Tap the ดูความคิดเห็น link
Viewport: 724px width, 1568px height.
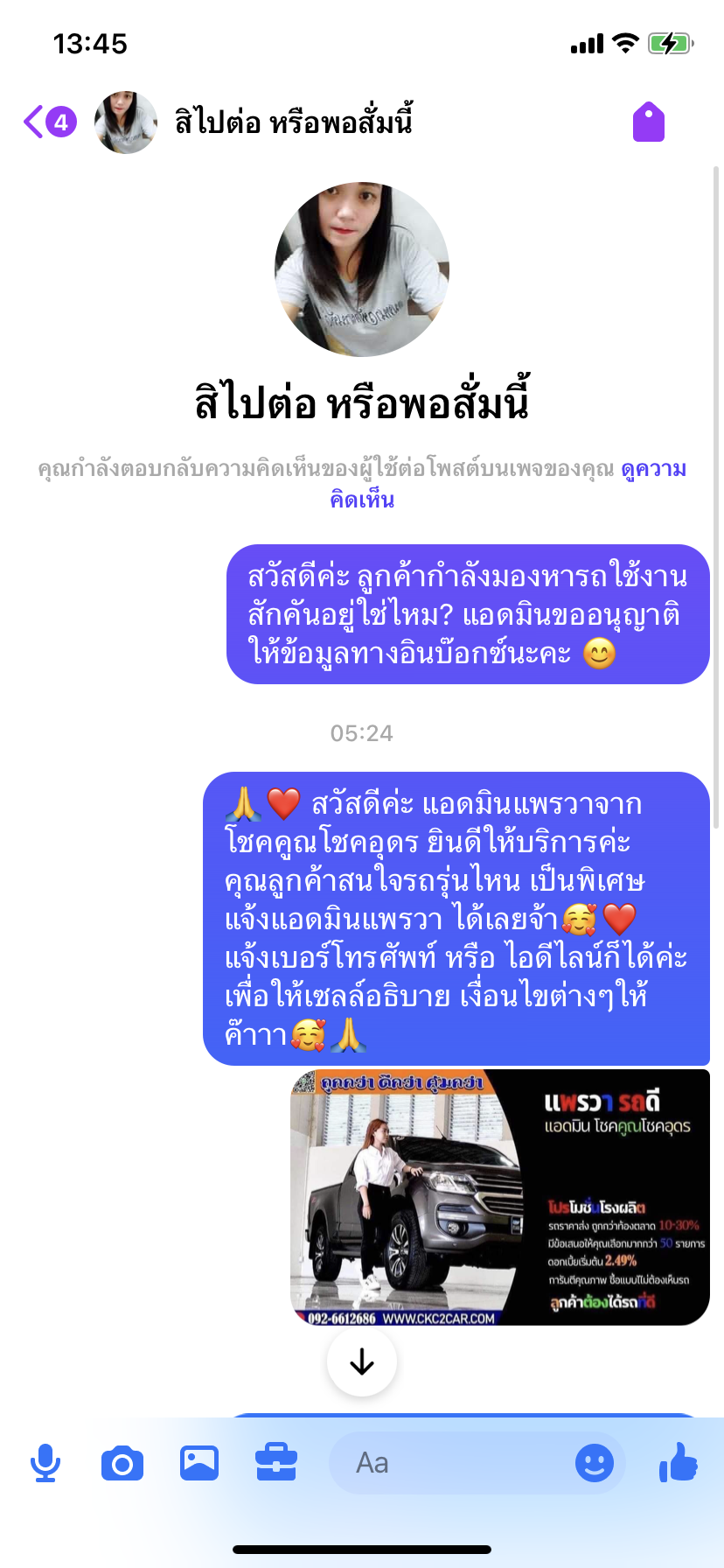coord(507,484)
